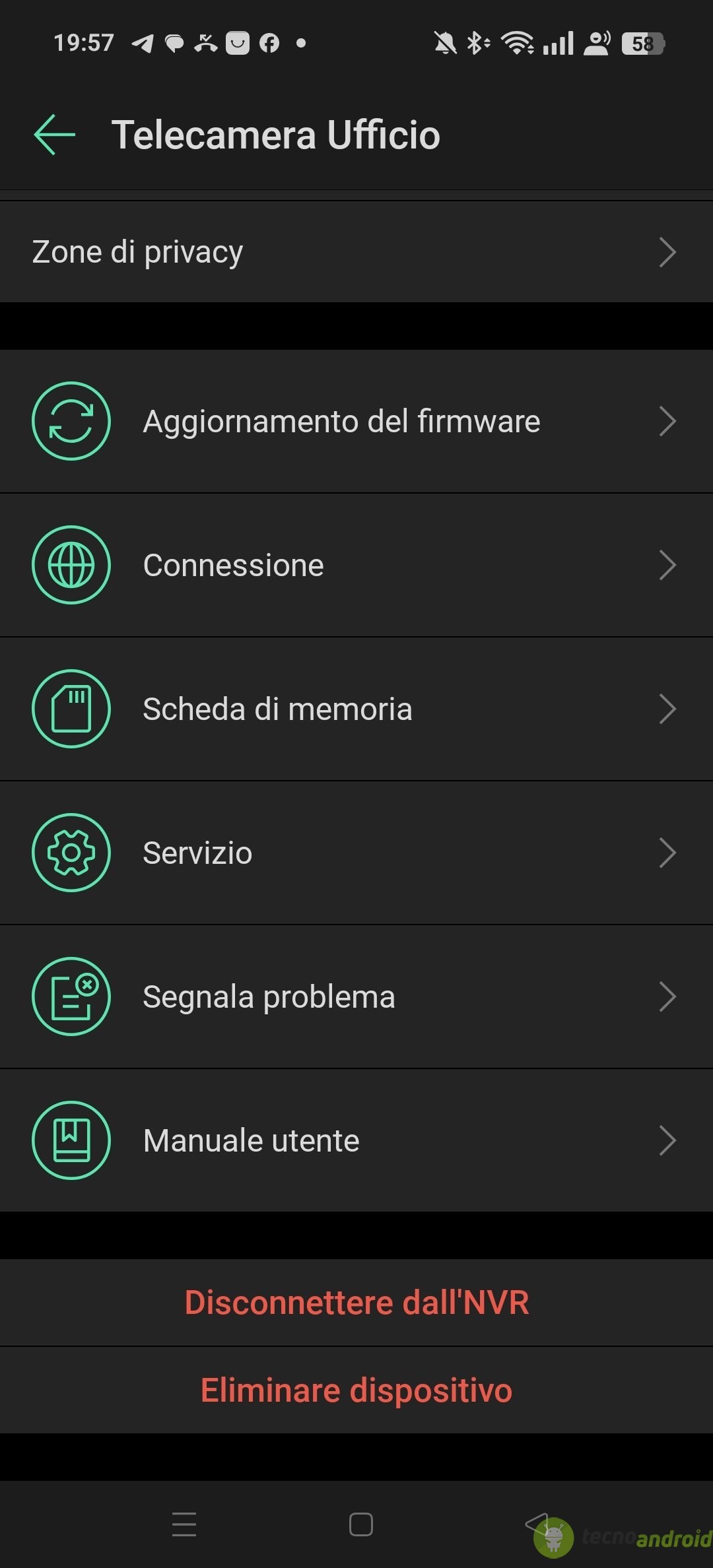Image resolution: width=713 pixels, height=1568 pixels.
Task: Open Scheda di memoria settings
Action: 356,709
